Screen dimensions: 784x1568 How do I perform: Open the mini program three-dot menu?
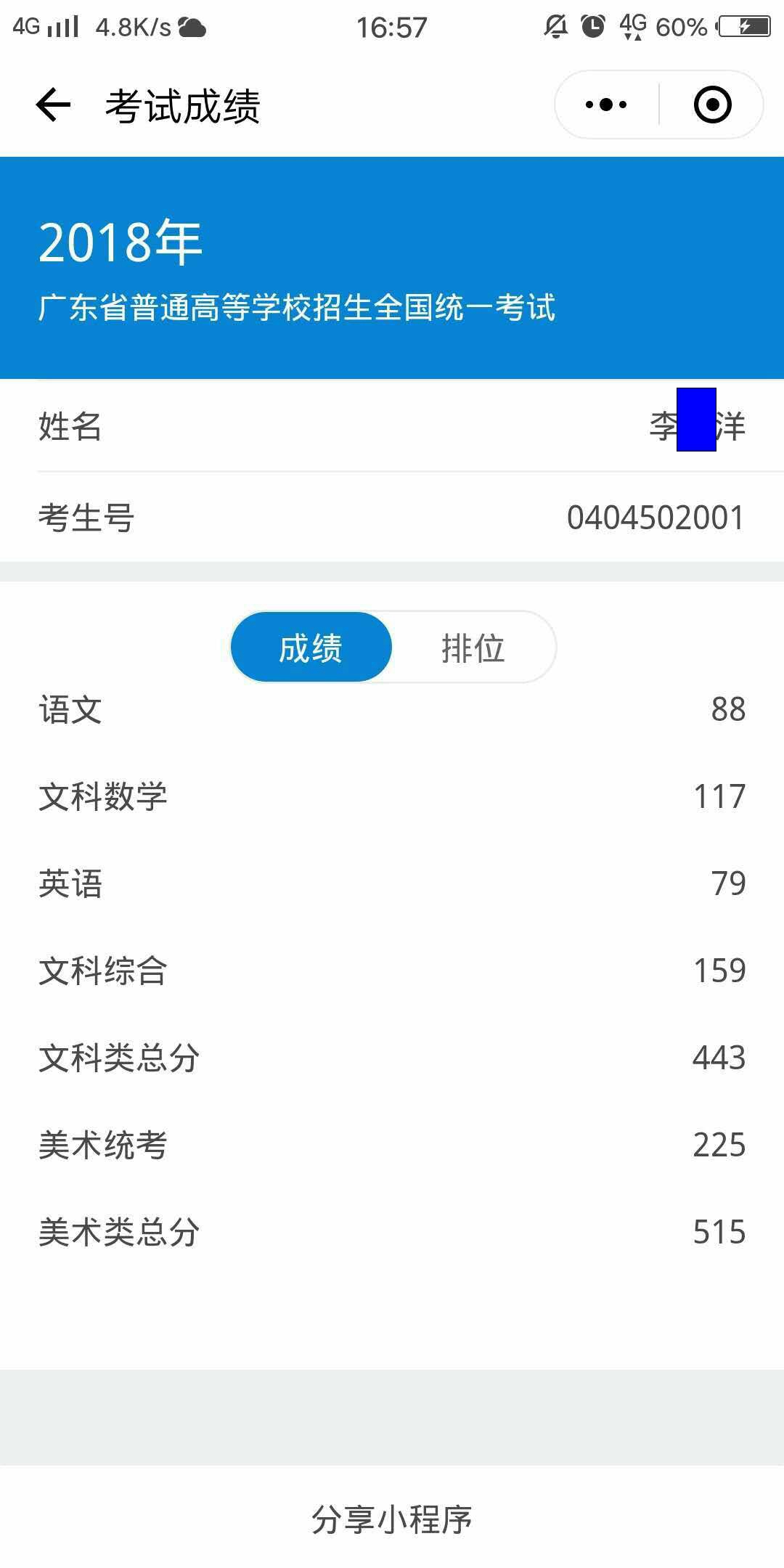(x=606, y=105)
